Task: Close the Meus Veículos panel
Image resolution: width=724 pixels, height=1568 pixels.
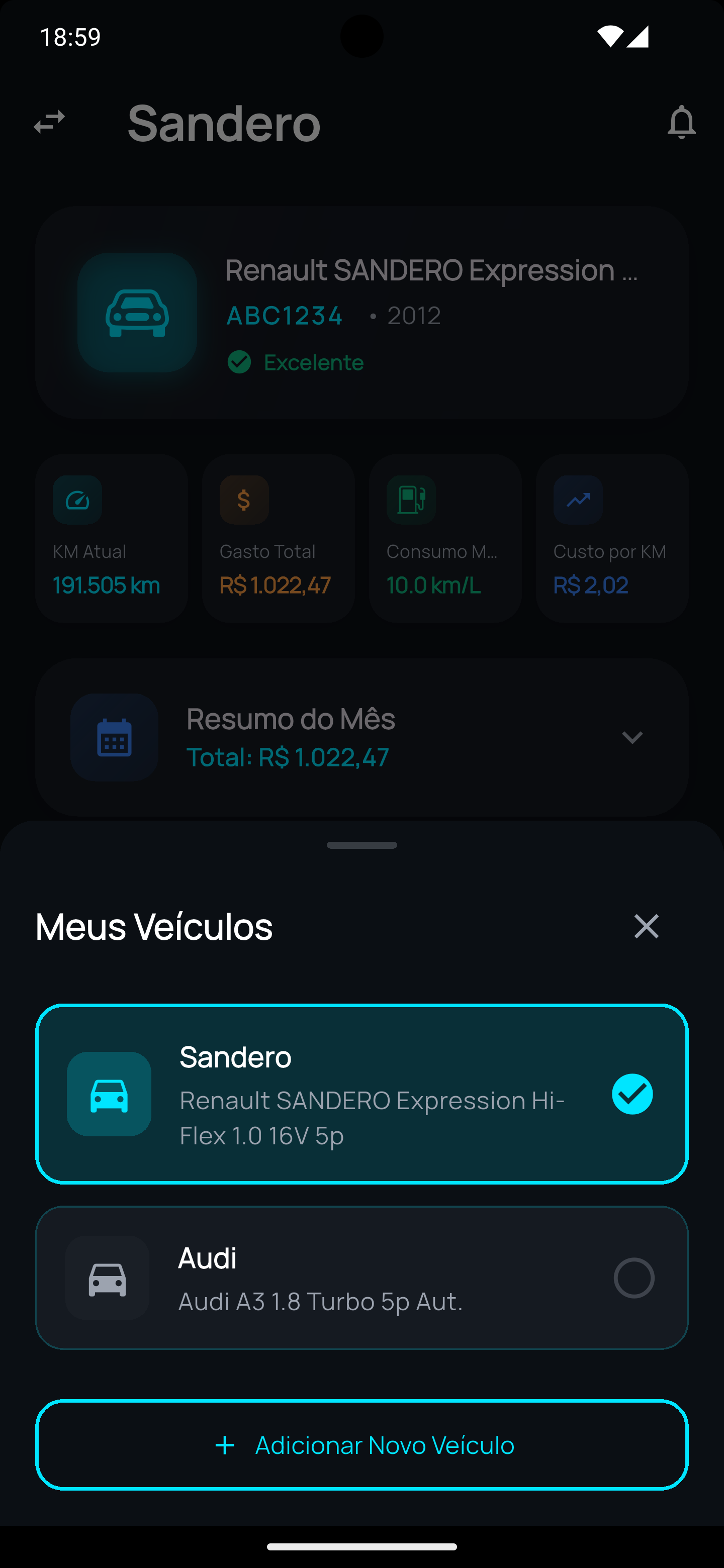Action: 646,926
